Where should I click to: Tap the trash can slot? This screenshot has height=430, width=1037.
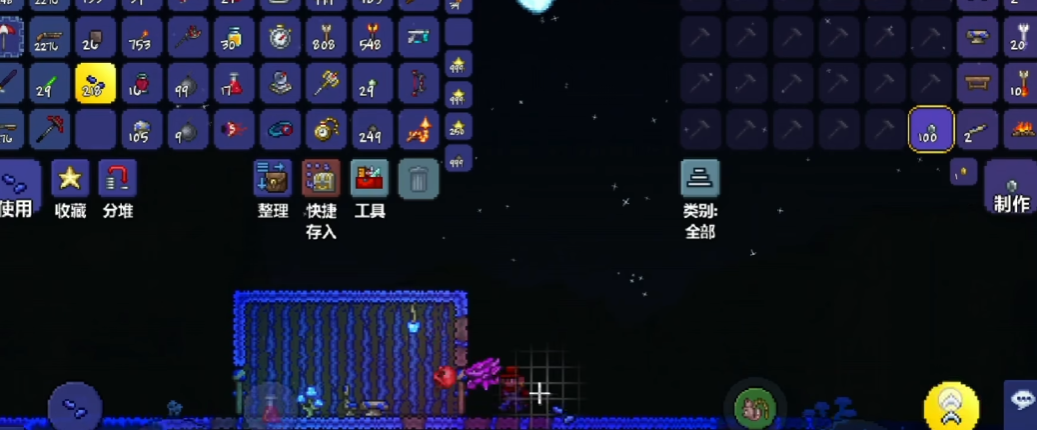[418, 180]
